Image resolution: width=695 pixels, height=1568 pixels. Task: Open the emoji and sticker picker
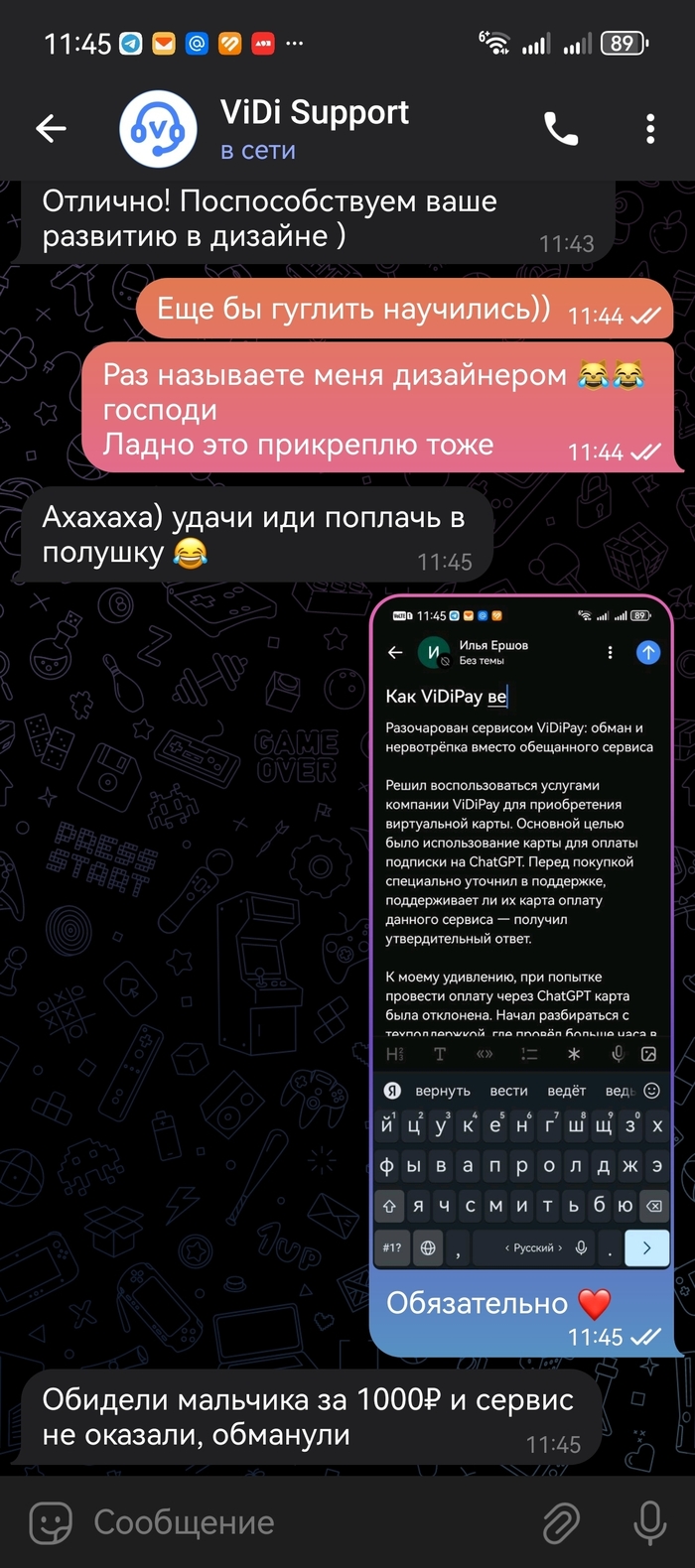51,1521
